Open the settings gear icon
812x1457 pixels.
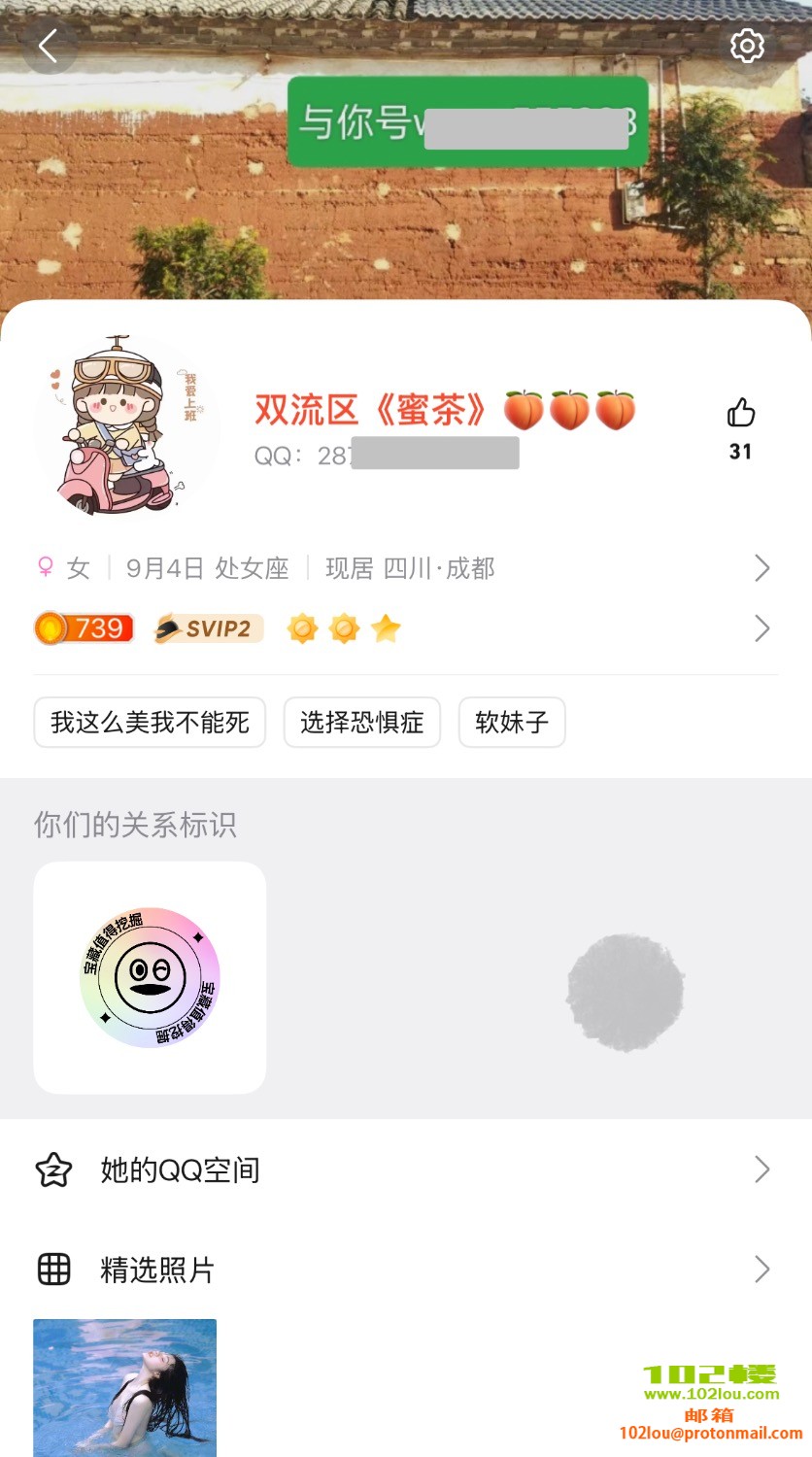(x=746, y=46)
